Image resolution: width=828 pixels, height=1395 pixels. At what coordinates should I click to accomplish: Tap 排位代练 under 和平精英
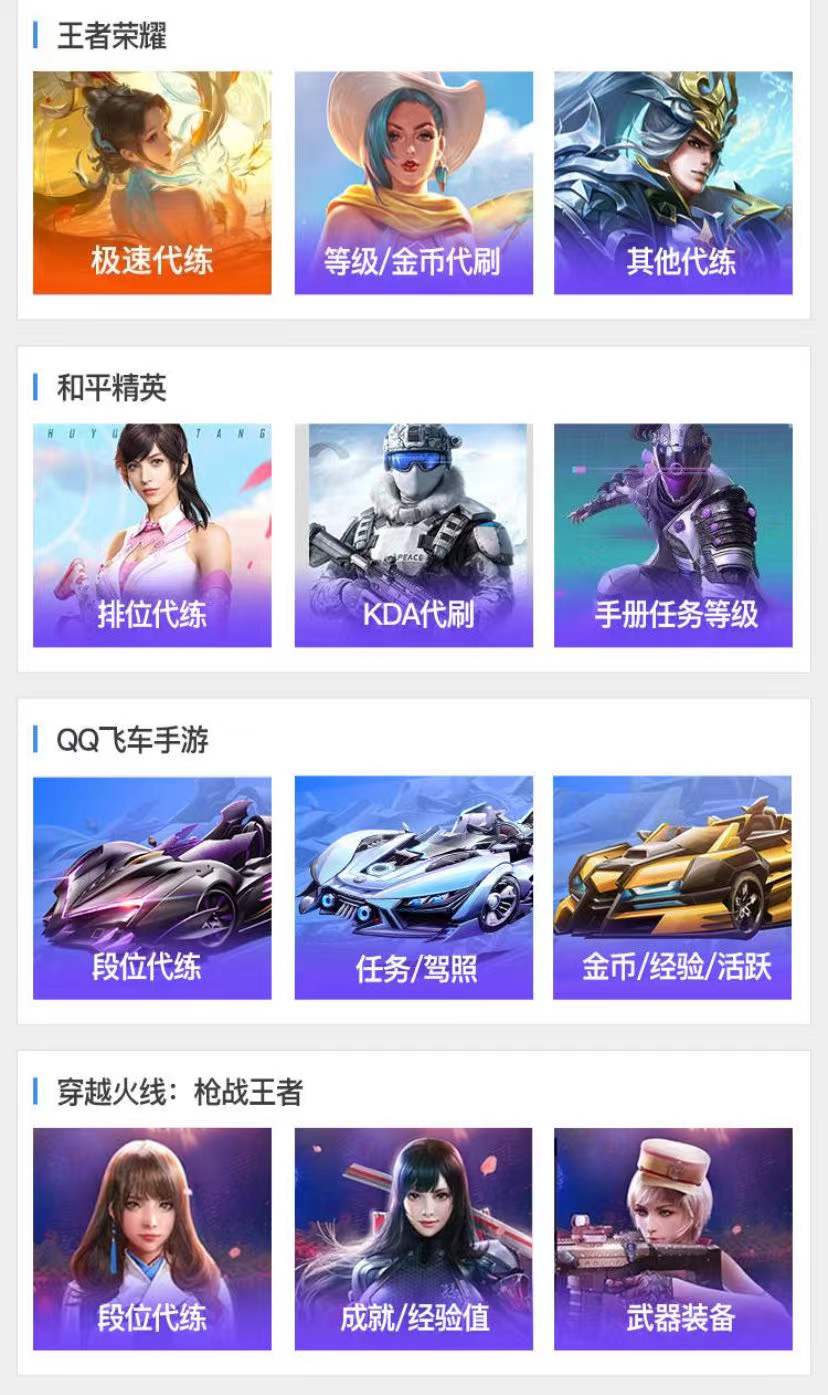click(x=152, y=535)
